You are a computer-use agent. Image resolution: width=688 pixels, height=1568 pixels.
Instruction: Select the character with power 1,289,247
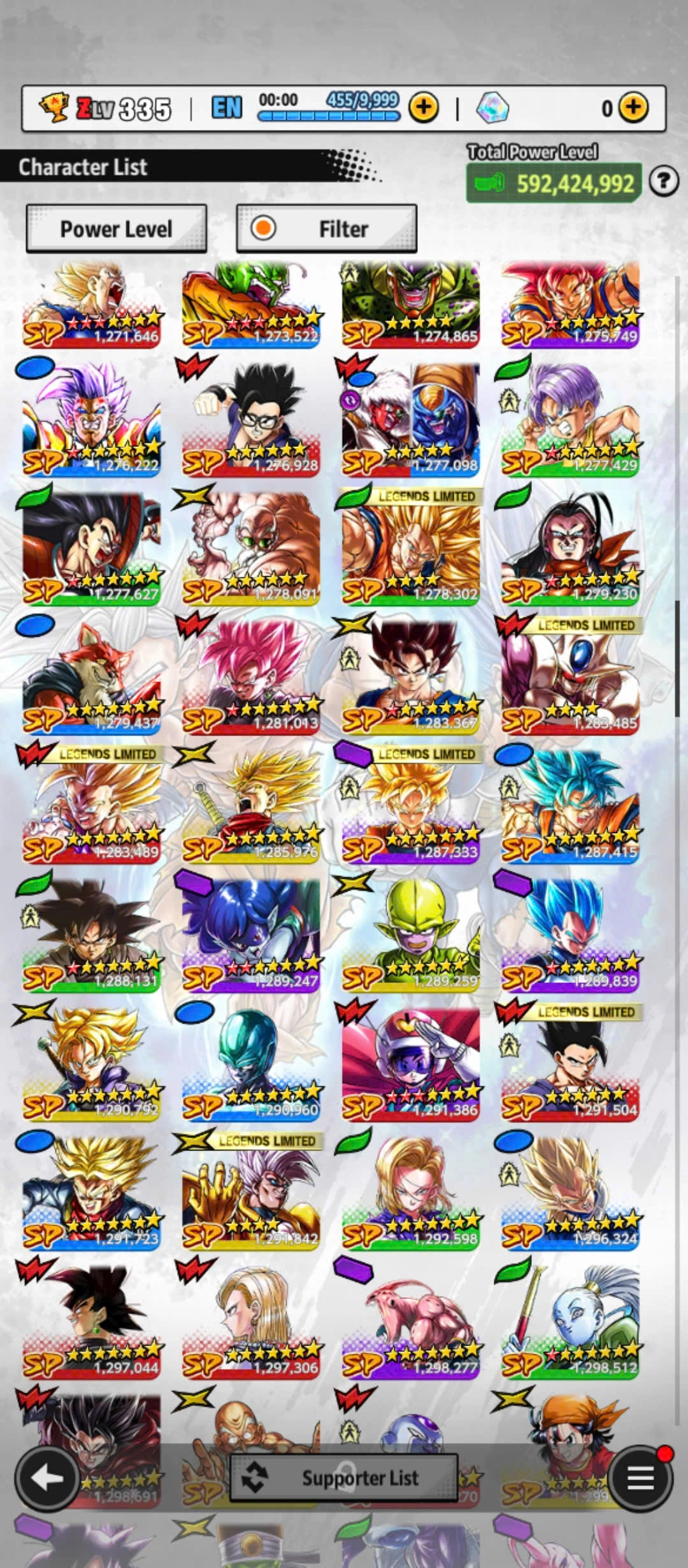pos(251,936)
